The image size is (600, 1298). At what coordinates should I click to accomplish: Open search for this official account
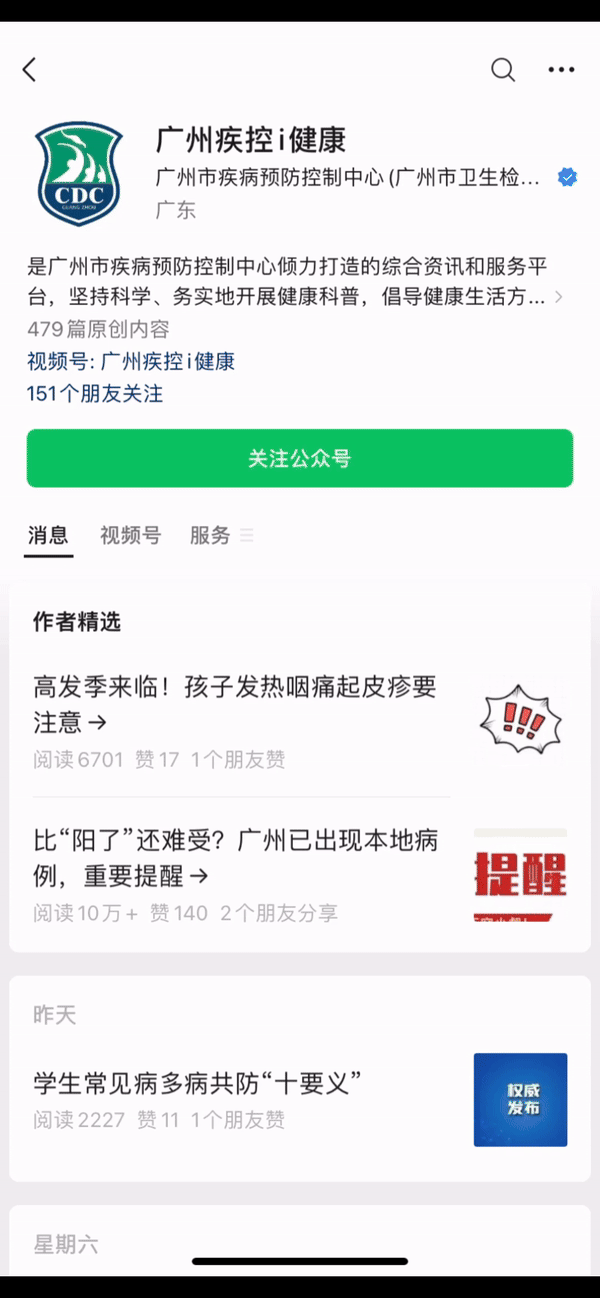pos(503,69)
